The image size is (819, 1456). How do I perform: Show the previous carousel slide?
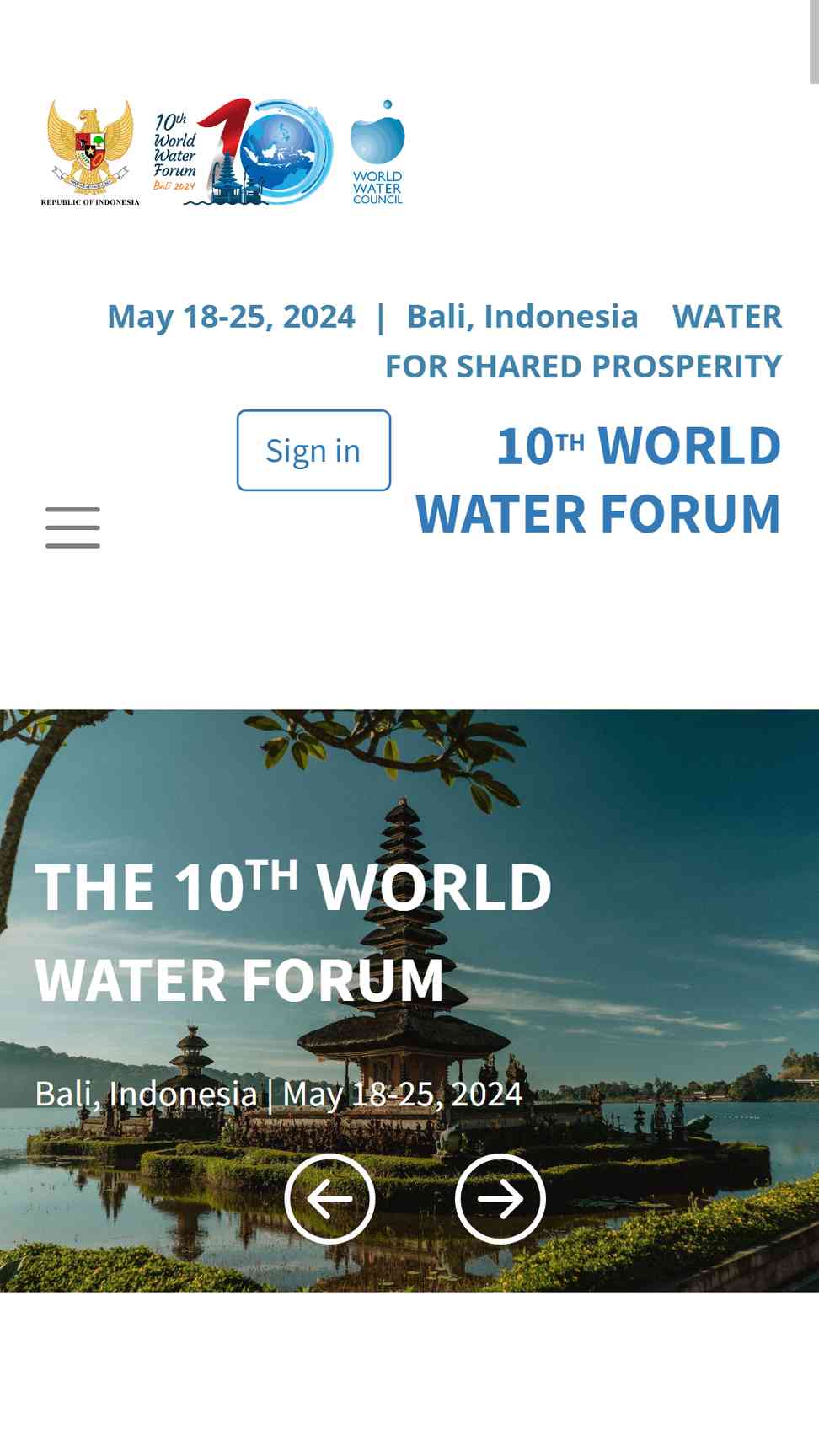pyautogui.click(x=329, y=1199)
